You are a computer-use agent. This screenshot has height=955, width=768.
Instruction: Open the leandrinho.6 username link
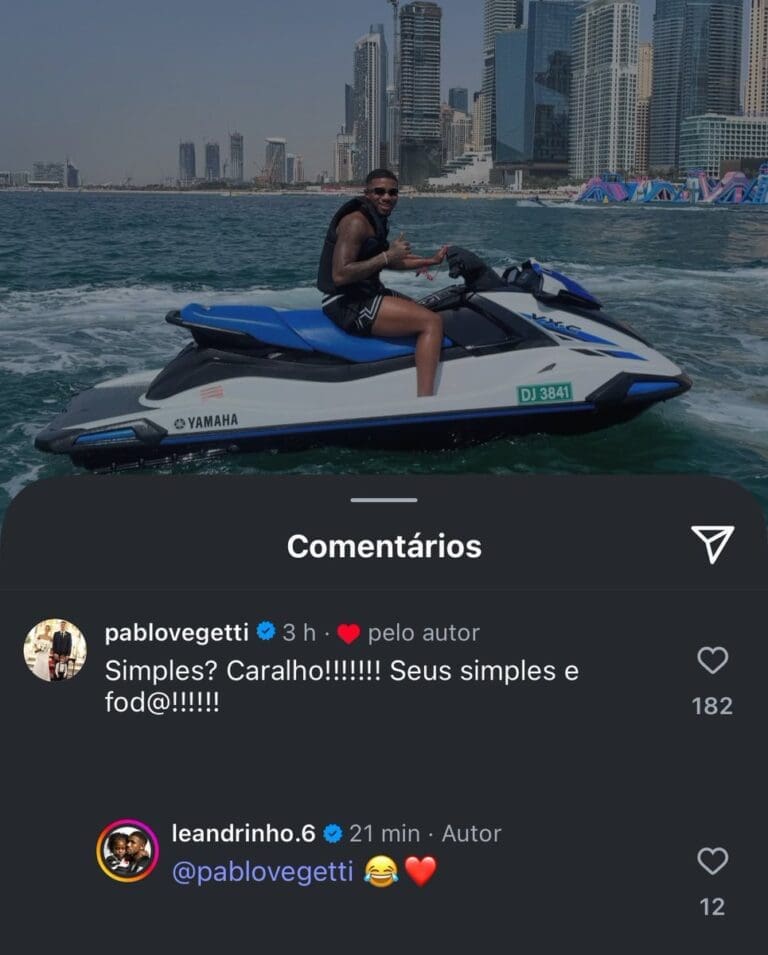click(x=243, y=833)
